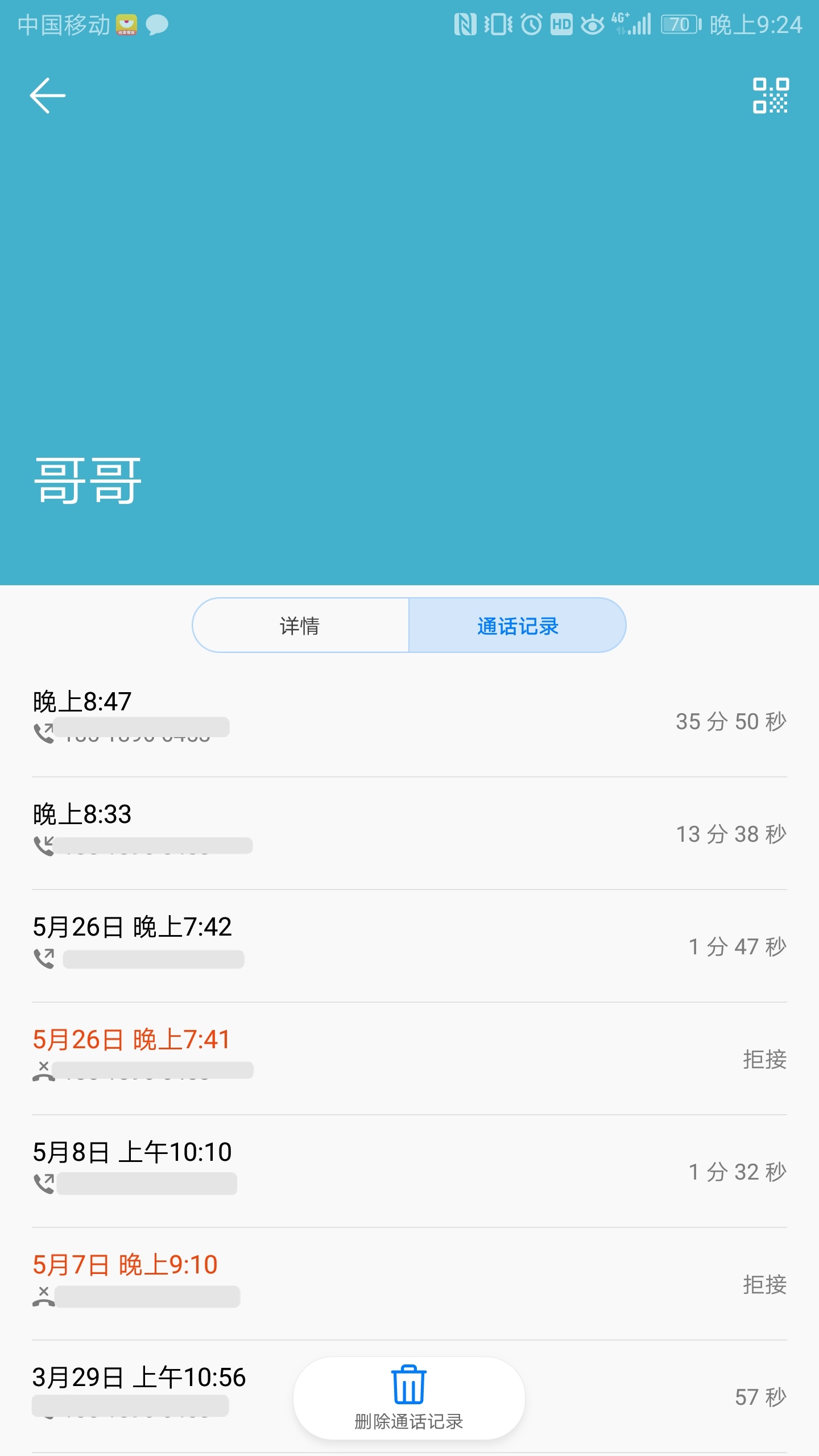Switch to the 详情 tab
Screen dimensions: 819x1456
[300, 626]
